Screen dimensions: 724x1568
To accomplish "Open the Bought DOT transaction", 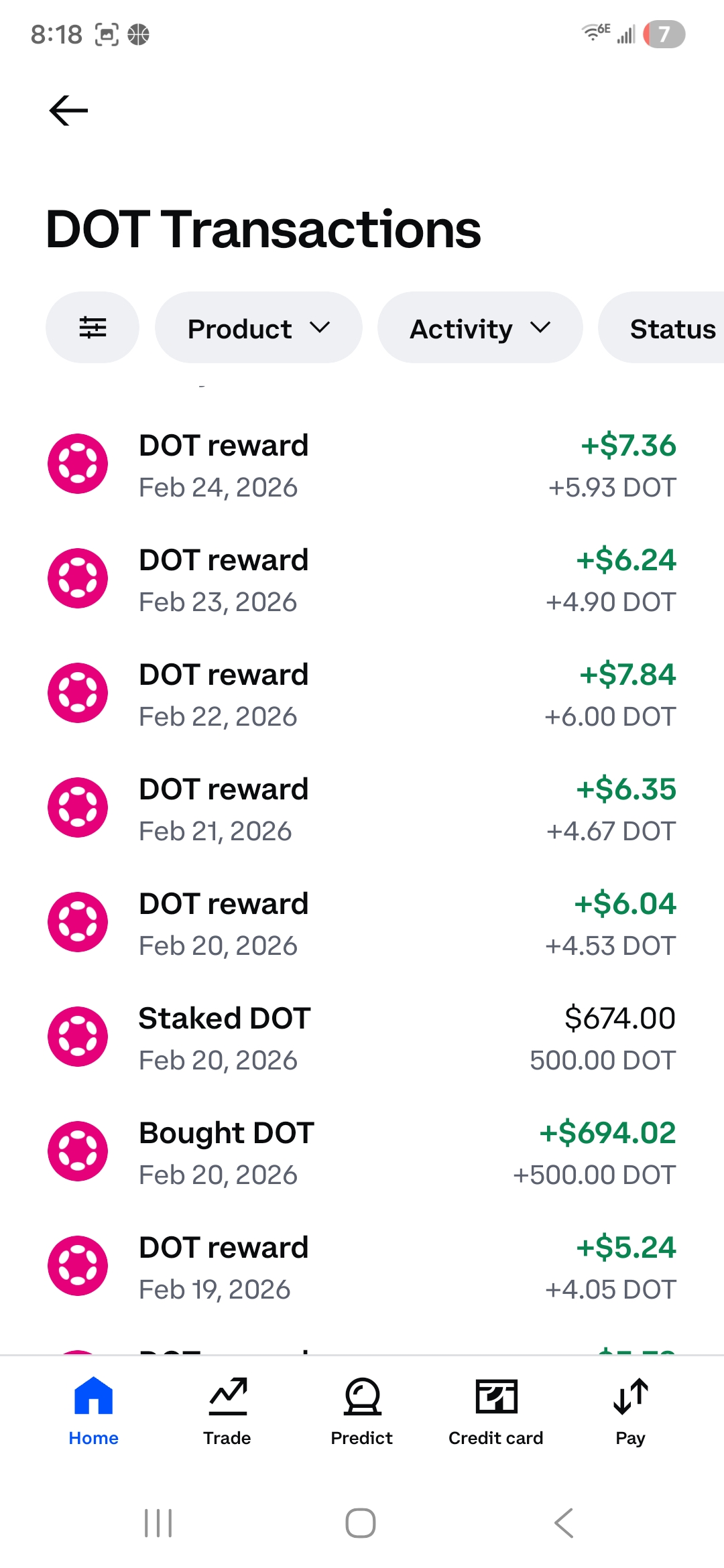I will [x=362, y=1153].
